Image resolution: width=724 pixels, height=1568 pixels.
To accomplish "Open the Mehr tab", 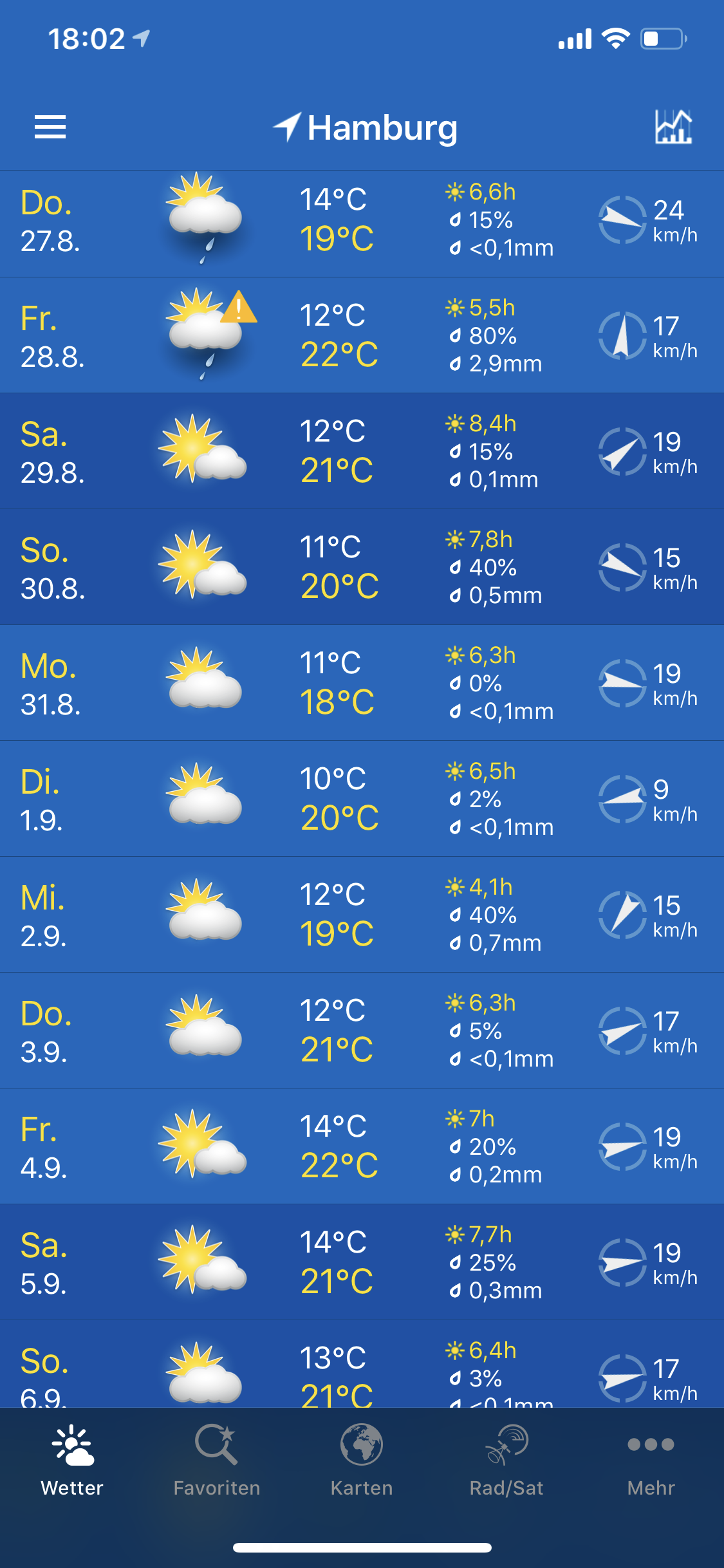I will pos(651,1461).
